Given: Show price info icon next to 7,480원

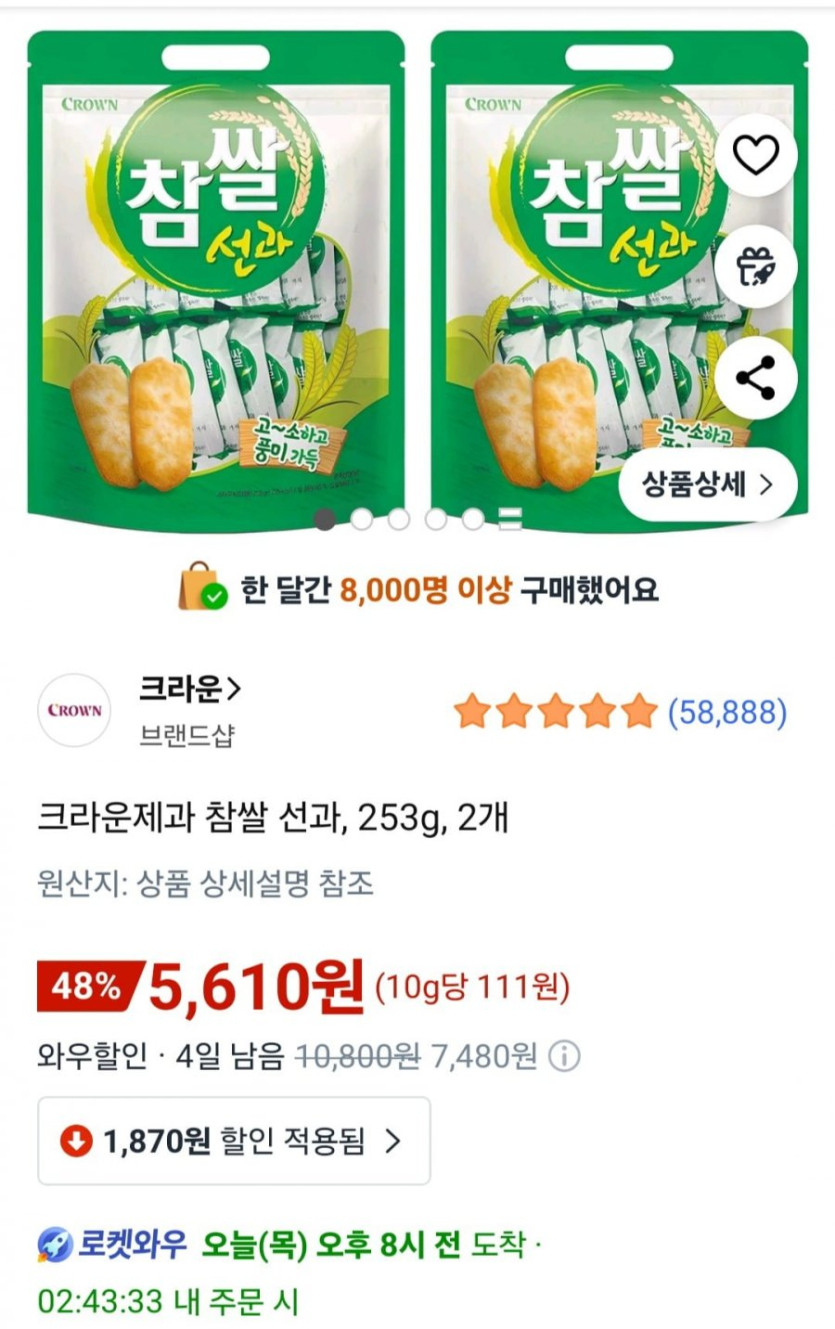Looking at the screenshot, I should (x=565, y=1056).
